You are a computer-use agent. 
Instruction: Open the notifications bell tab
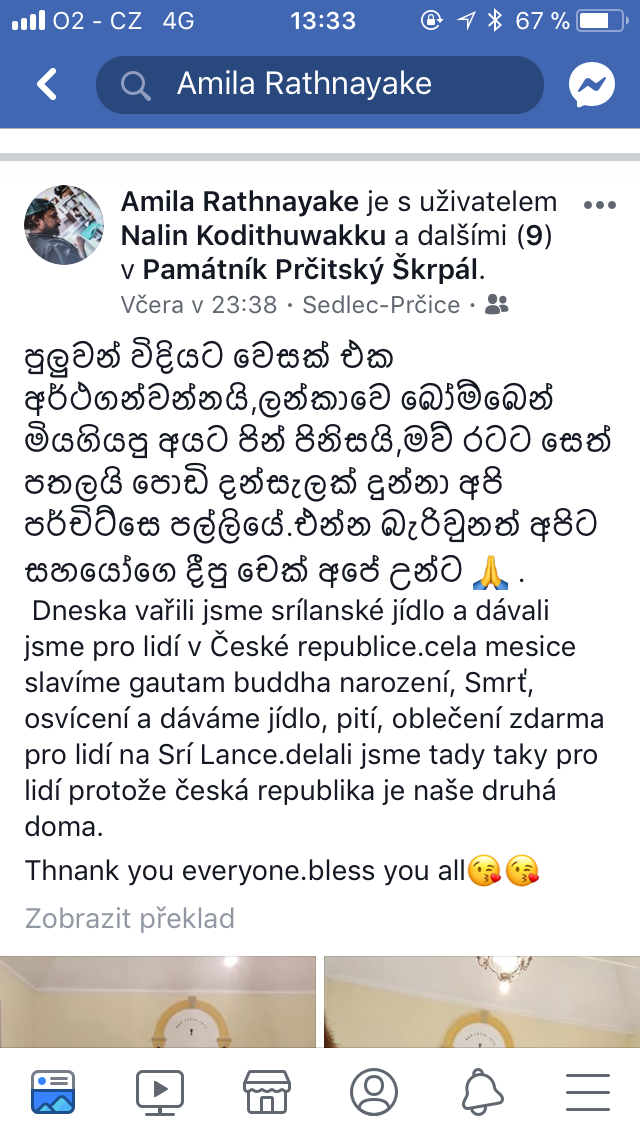click(x=481, y=1091)
